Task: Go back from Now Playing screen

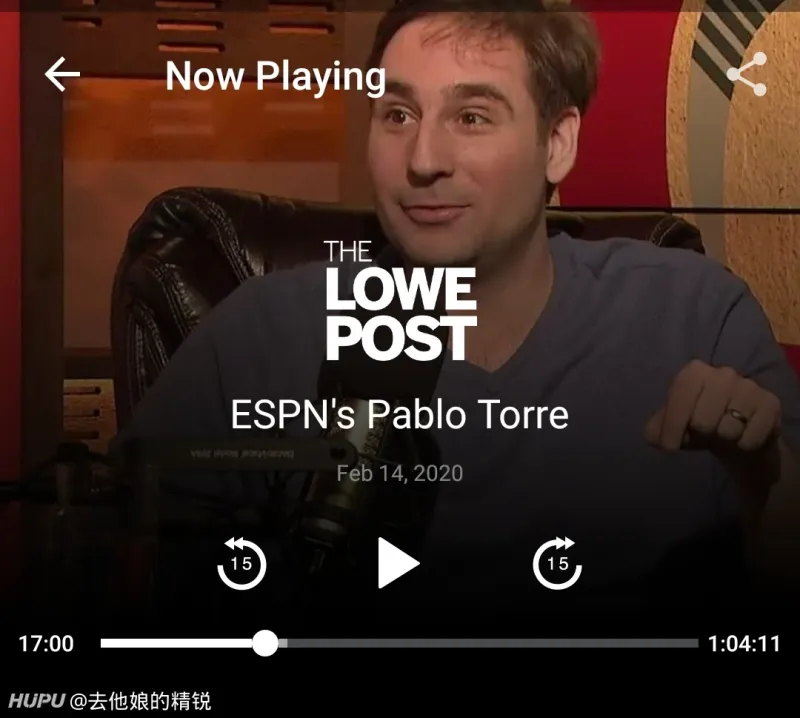Action: pos(62,75)
